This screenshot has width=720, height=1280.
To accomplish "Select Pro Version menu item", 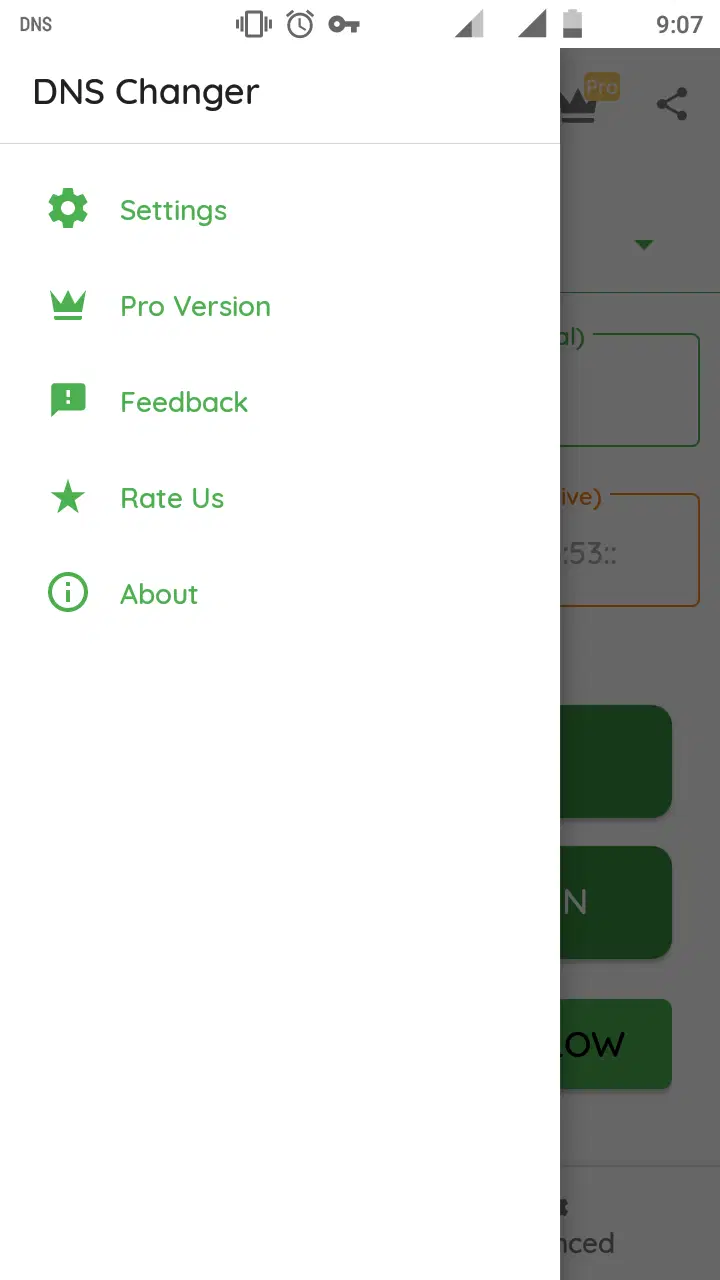I will click(x=195, y=306).
